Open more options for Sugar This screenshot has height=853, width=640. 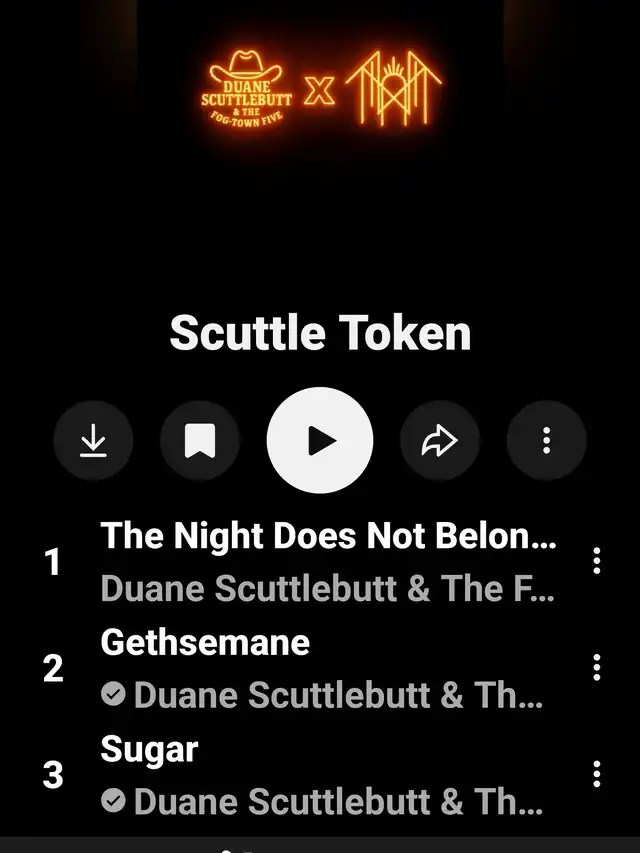click(x=596, y=774)
